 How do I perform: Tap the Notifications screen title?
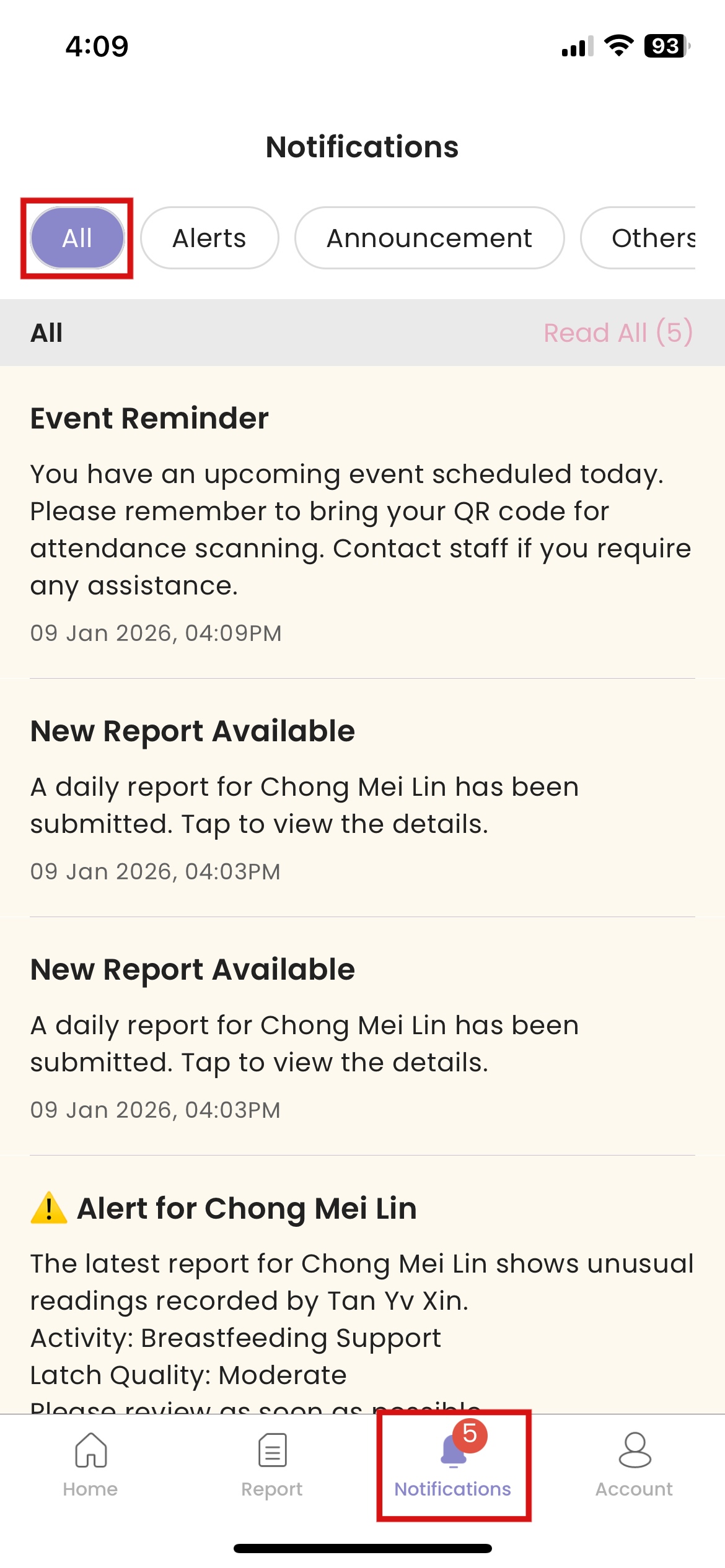[362, 147]
